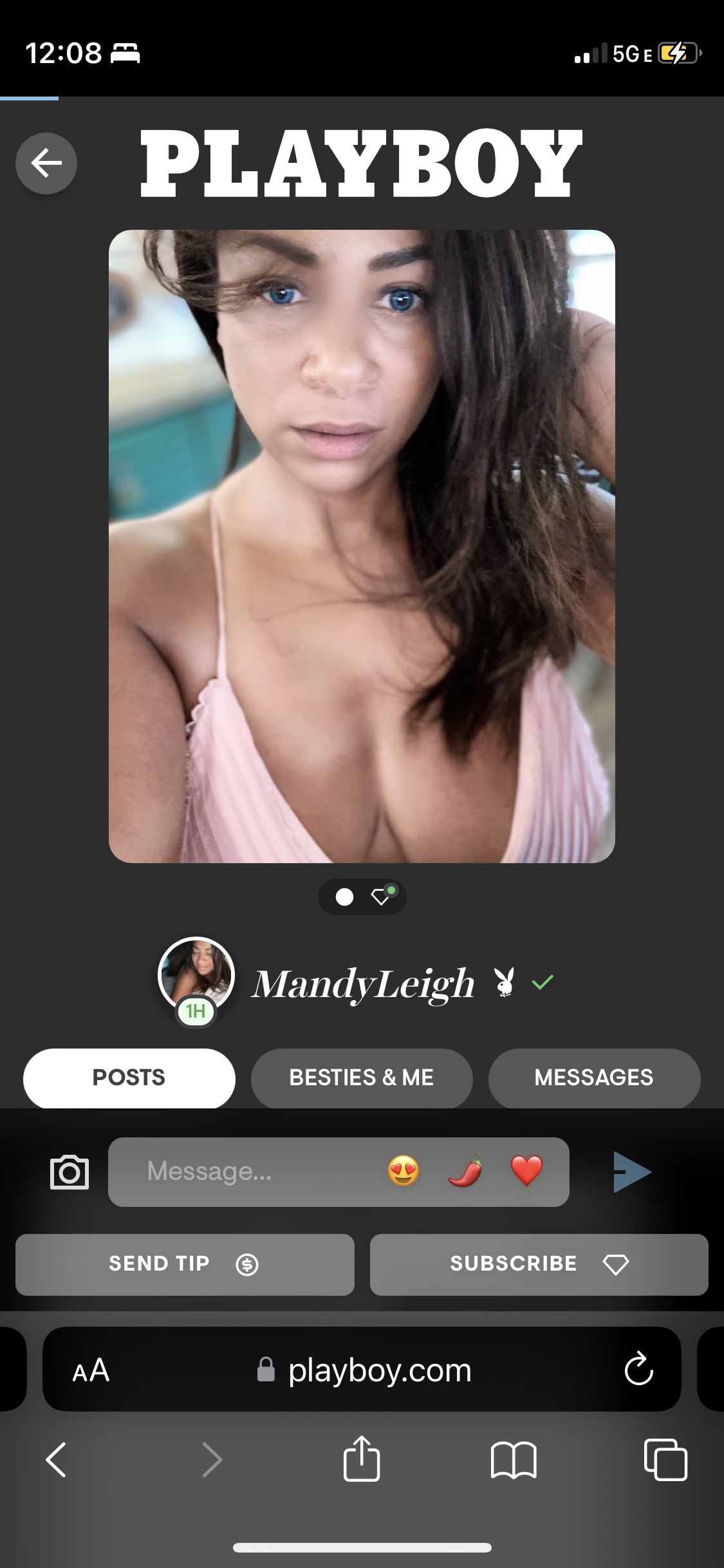
Task: Subscribe to MandyLeigh's profile
Action: point(539,1264)
